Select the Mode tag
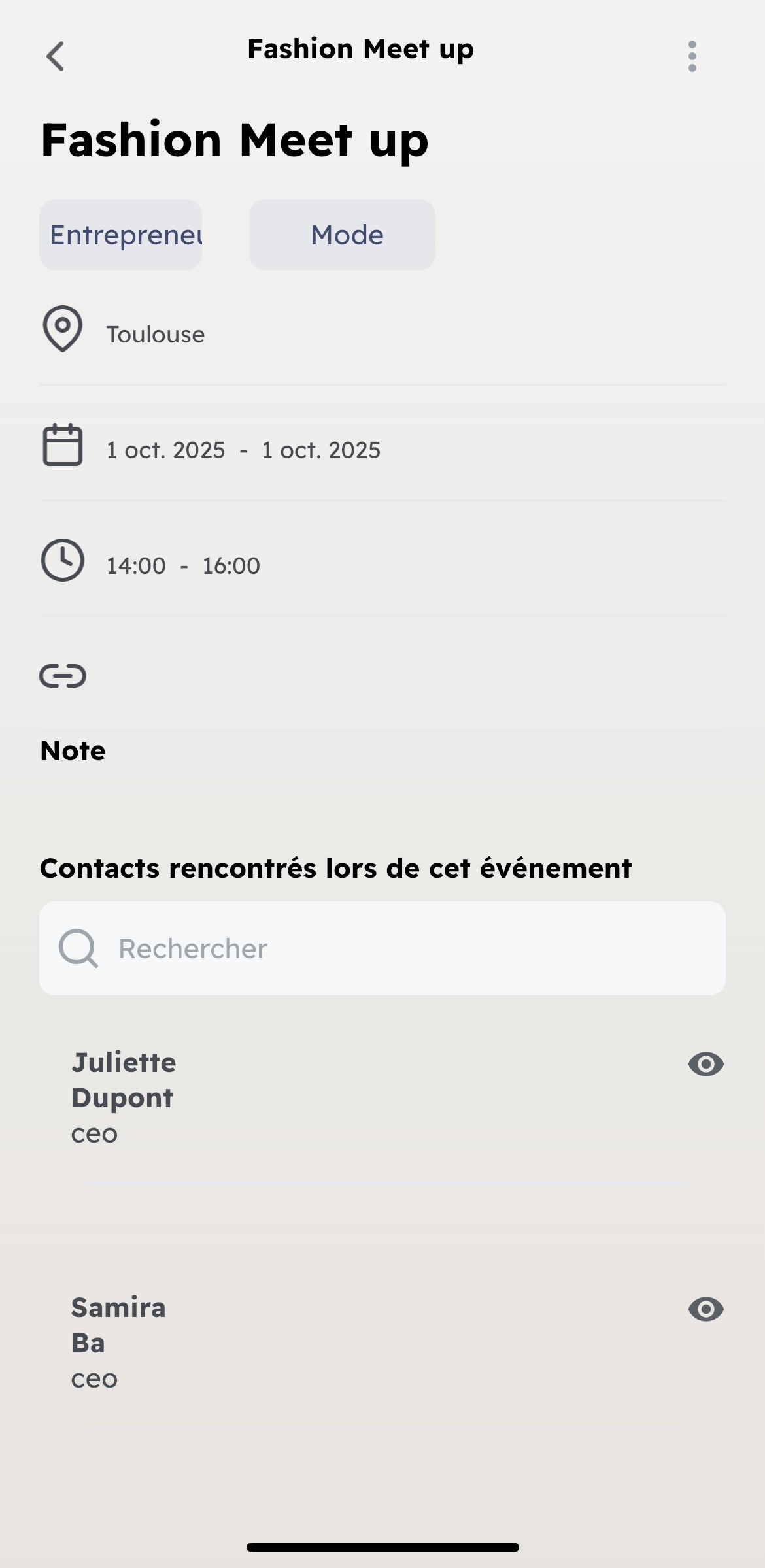Screen dimensions: 765x1568 tap(341, 235)
